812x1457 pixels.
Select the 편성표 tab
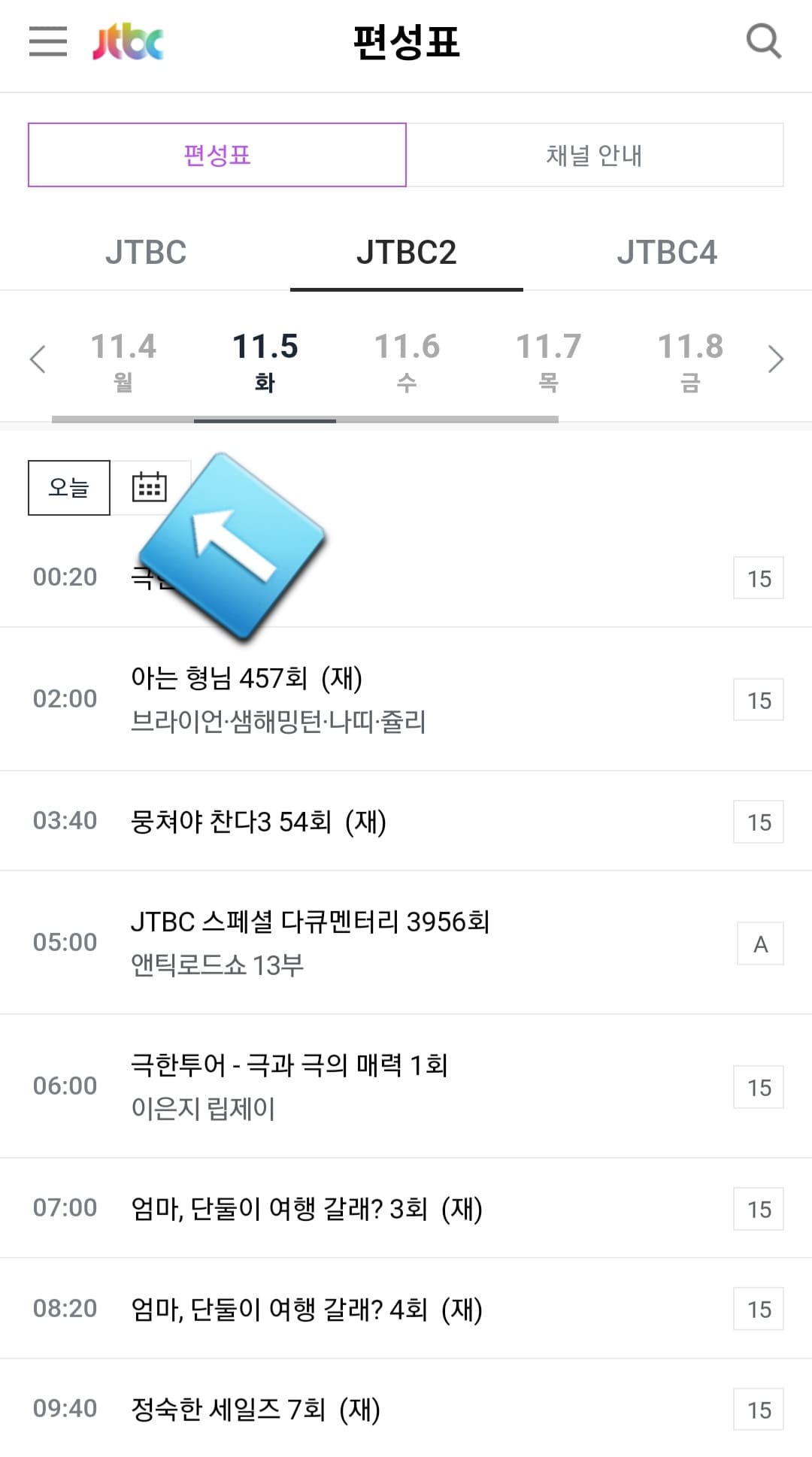click(217, 154)
